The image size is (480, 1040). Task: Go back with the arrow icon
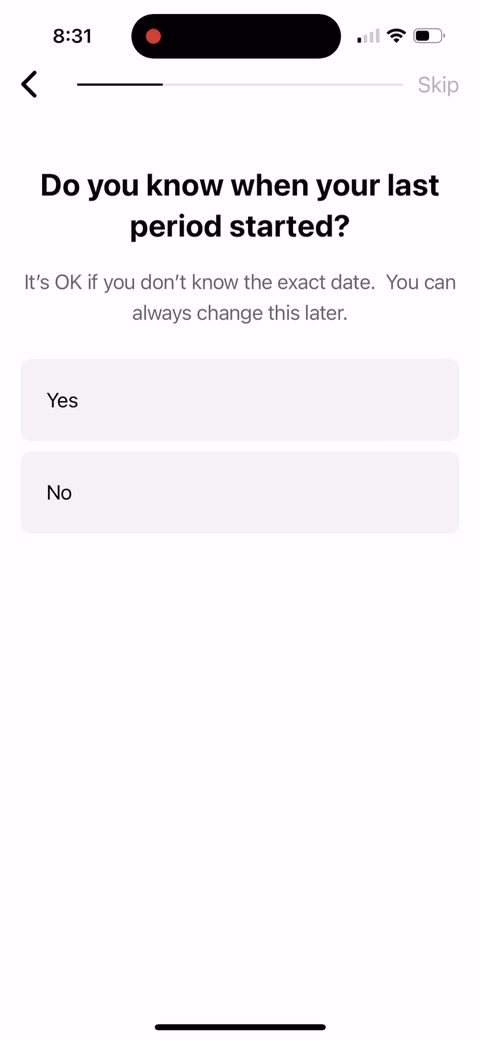pos(29,85)
